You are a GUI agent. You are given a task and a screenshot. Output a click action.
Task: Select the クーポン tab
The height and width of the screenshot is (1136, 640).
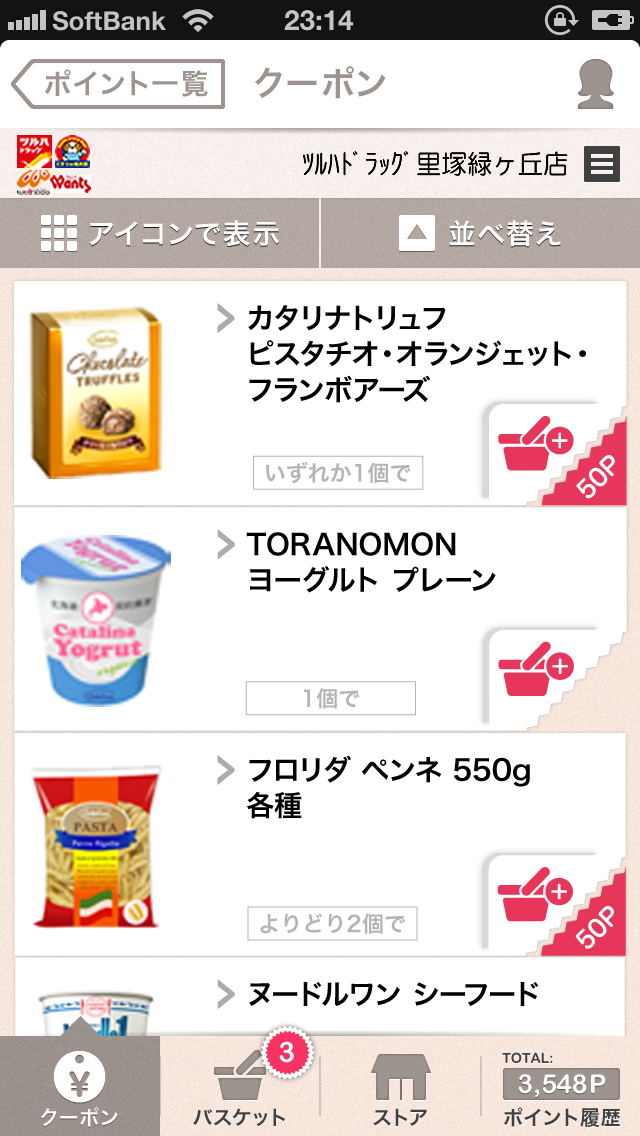tap(80, 1086)
